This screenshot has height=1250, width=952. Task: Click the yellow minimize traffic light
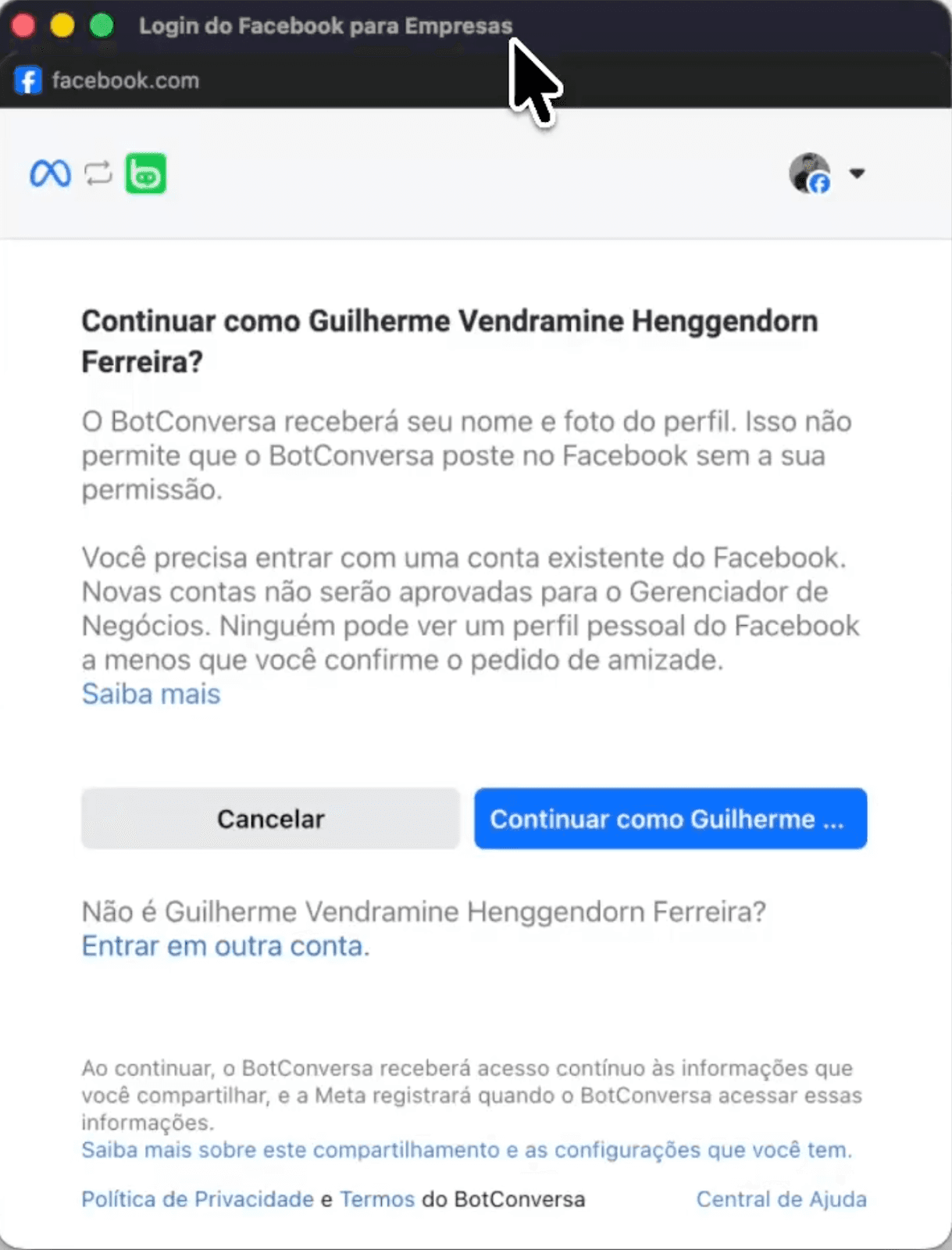pos(60,25)
